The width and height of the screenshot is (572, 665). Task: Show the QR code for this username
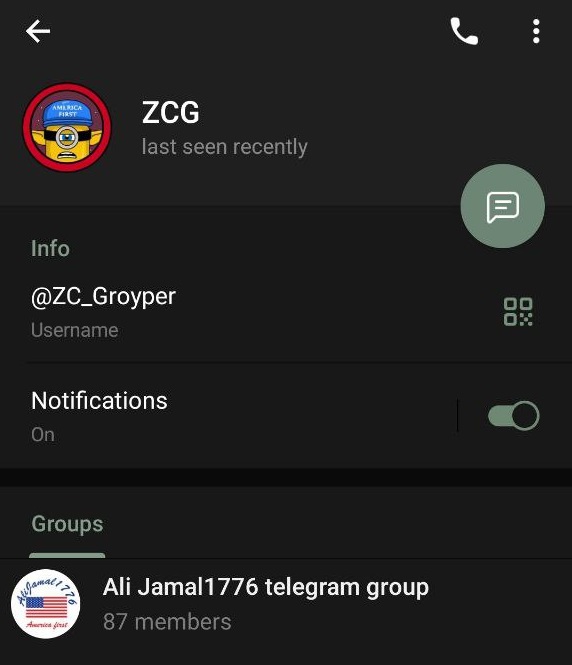[518, 312]
